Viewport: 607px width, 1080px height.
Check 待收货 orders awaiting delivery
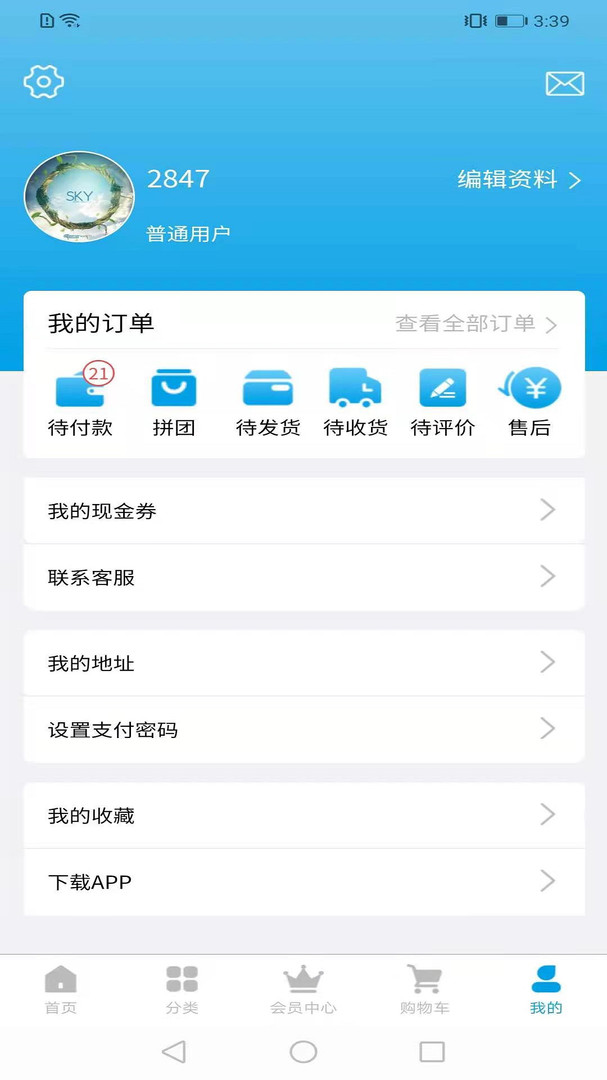355,401
